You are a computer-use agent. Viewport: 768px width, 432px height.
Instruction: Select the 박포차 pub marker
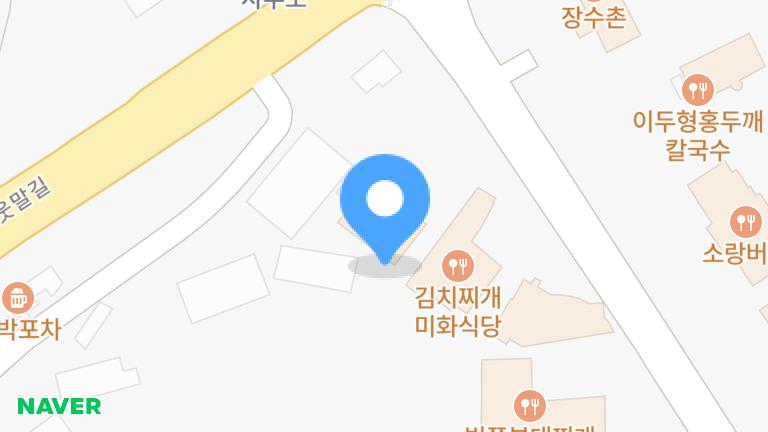click(18, 297)
